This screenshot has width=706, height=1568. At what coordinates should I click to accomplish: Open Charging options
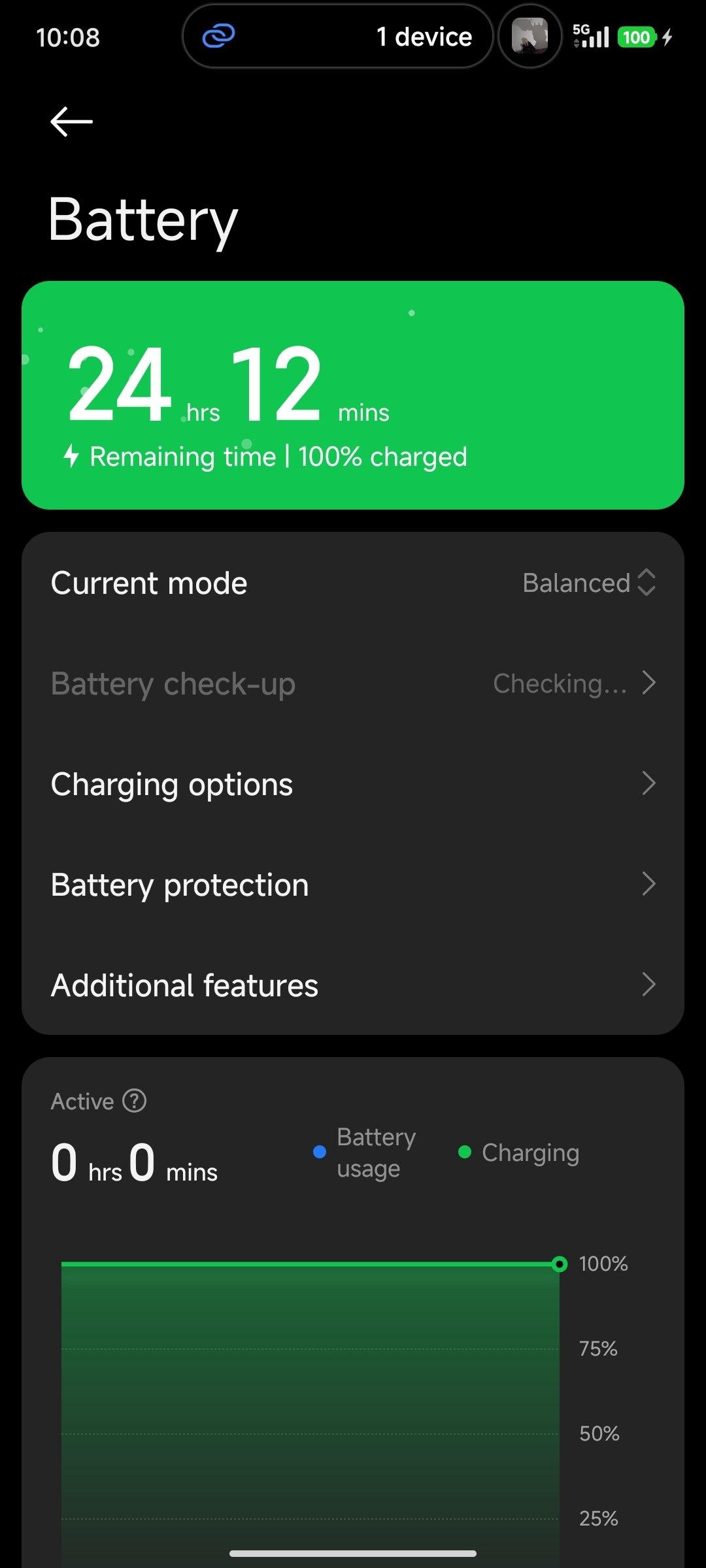(x=353, y=784)
